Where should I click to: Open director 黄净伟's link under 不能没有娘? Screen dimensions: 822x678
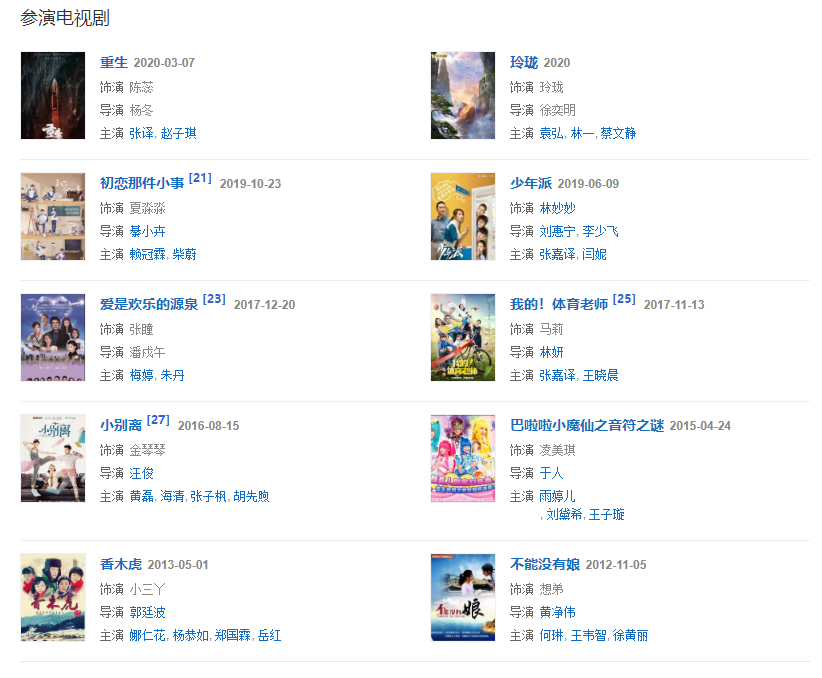[x=558, y=612]
